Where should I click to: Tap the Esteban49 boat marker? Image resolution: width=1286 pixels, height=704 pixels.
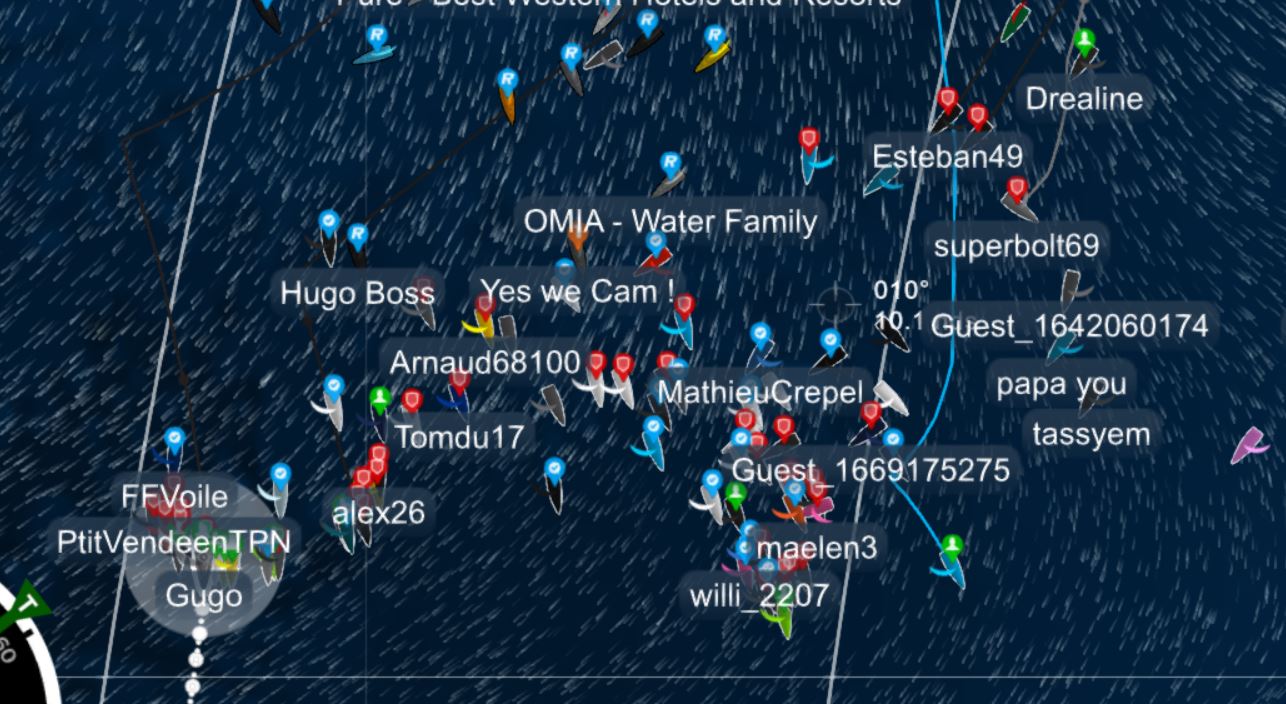tap(947, 156)
